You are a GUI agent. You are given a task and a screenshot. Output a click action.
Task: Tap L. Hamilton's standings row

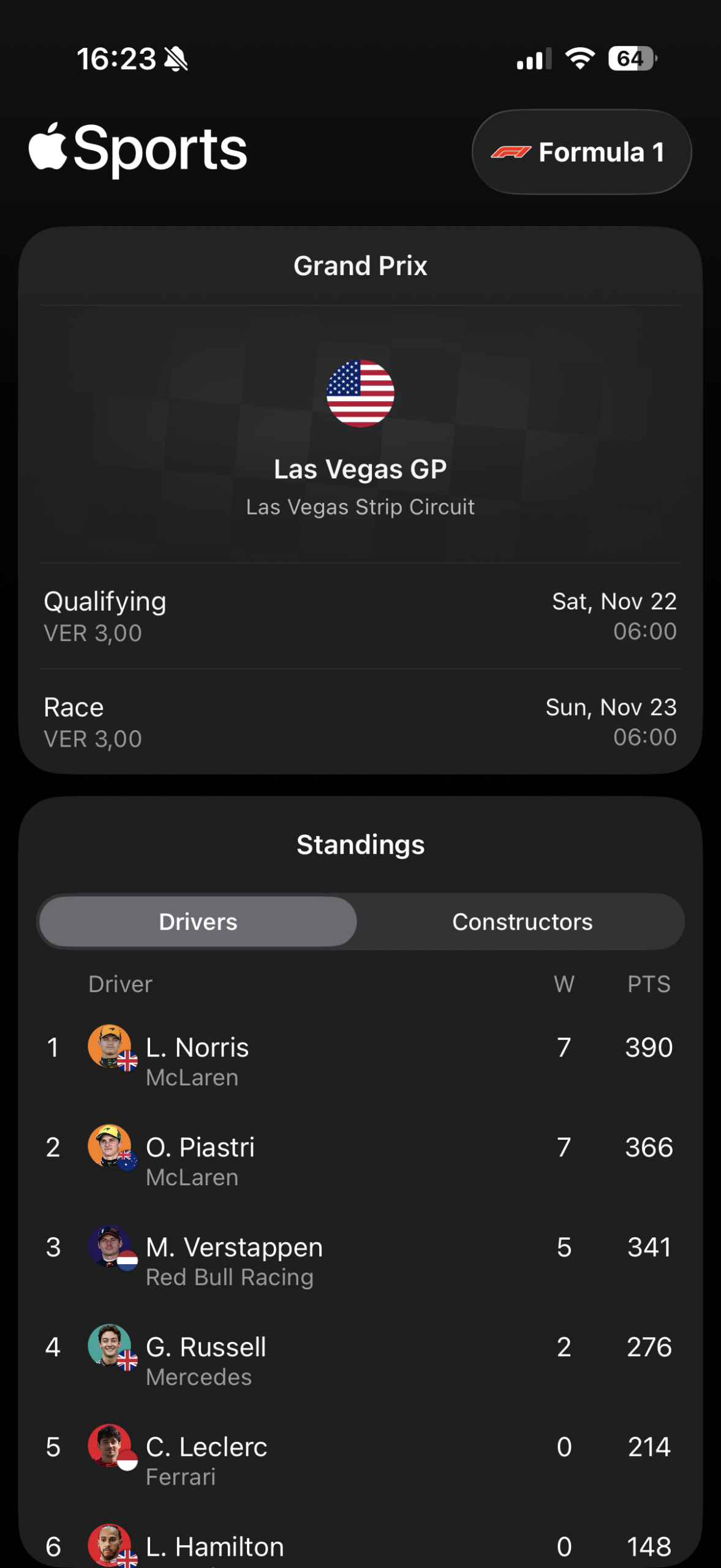[x=360, y=1542]
